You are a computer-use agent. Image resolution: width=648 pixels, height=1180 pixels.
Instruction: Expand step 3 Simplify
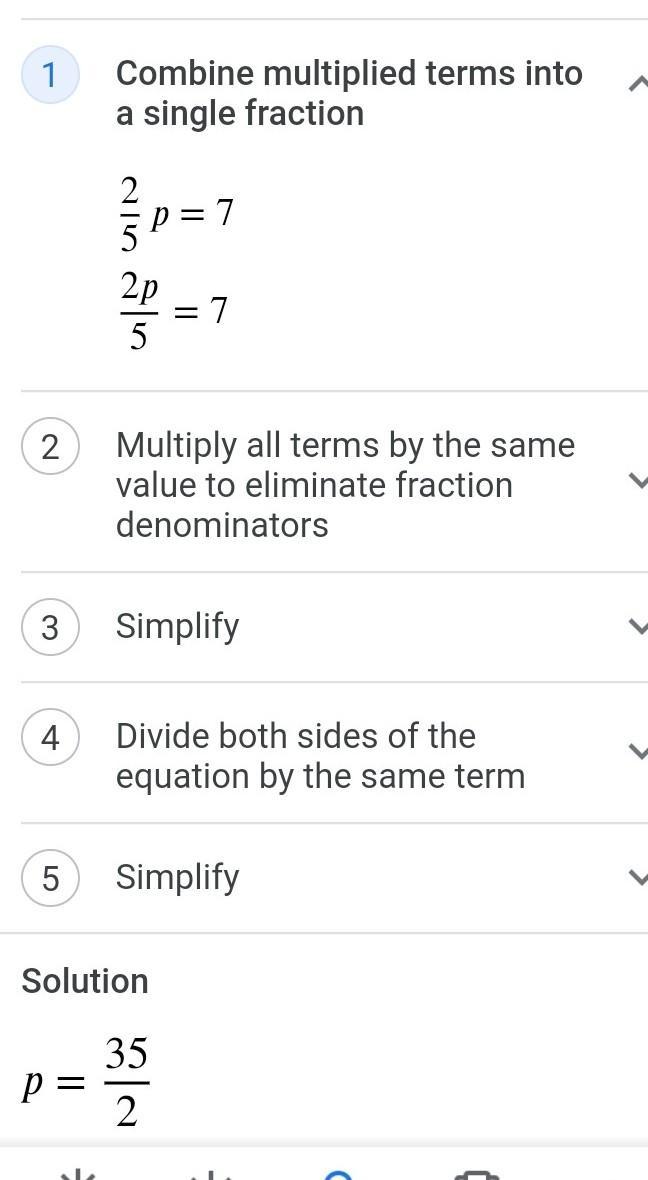(636, 626)
